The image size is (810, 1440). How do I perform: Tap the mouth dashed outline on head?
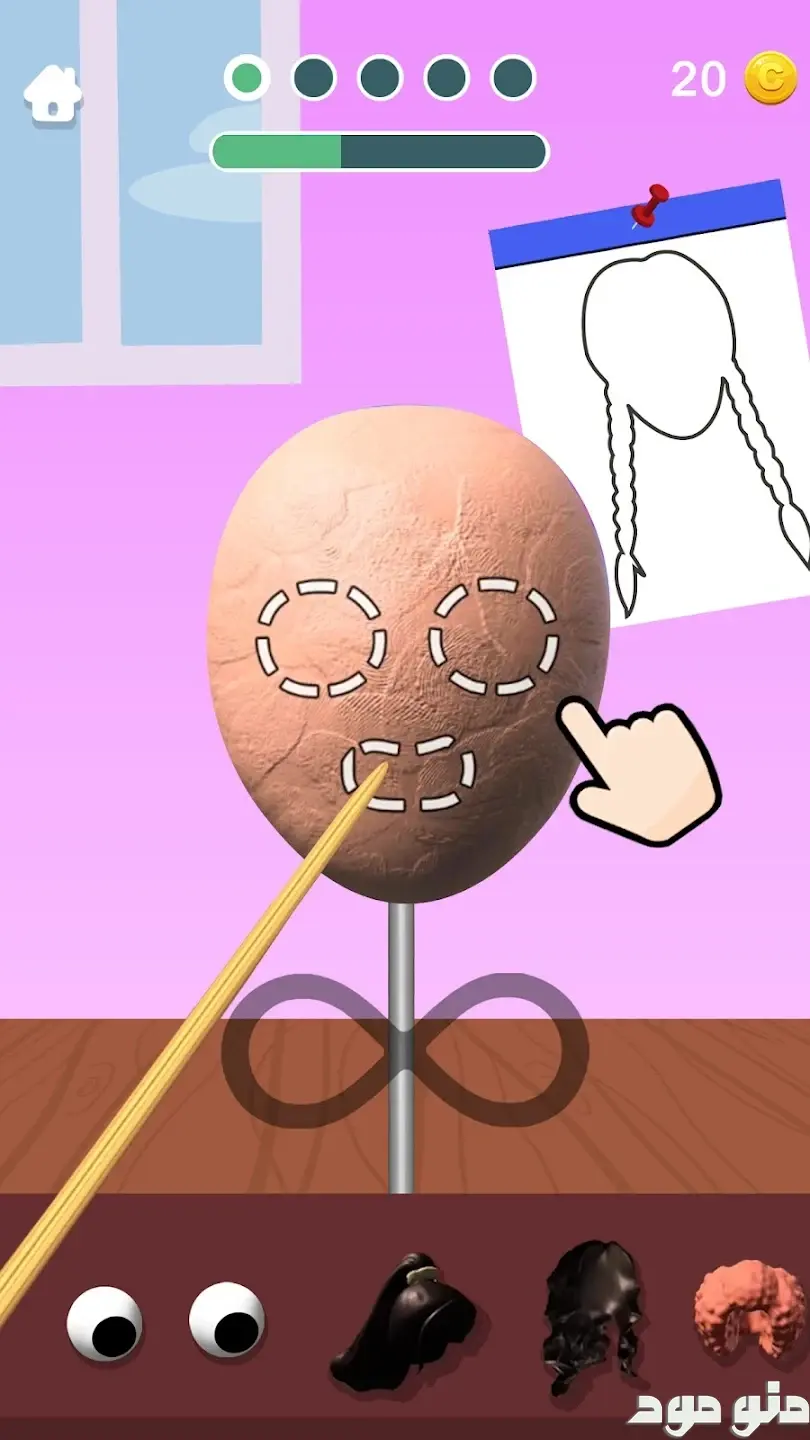408,774
